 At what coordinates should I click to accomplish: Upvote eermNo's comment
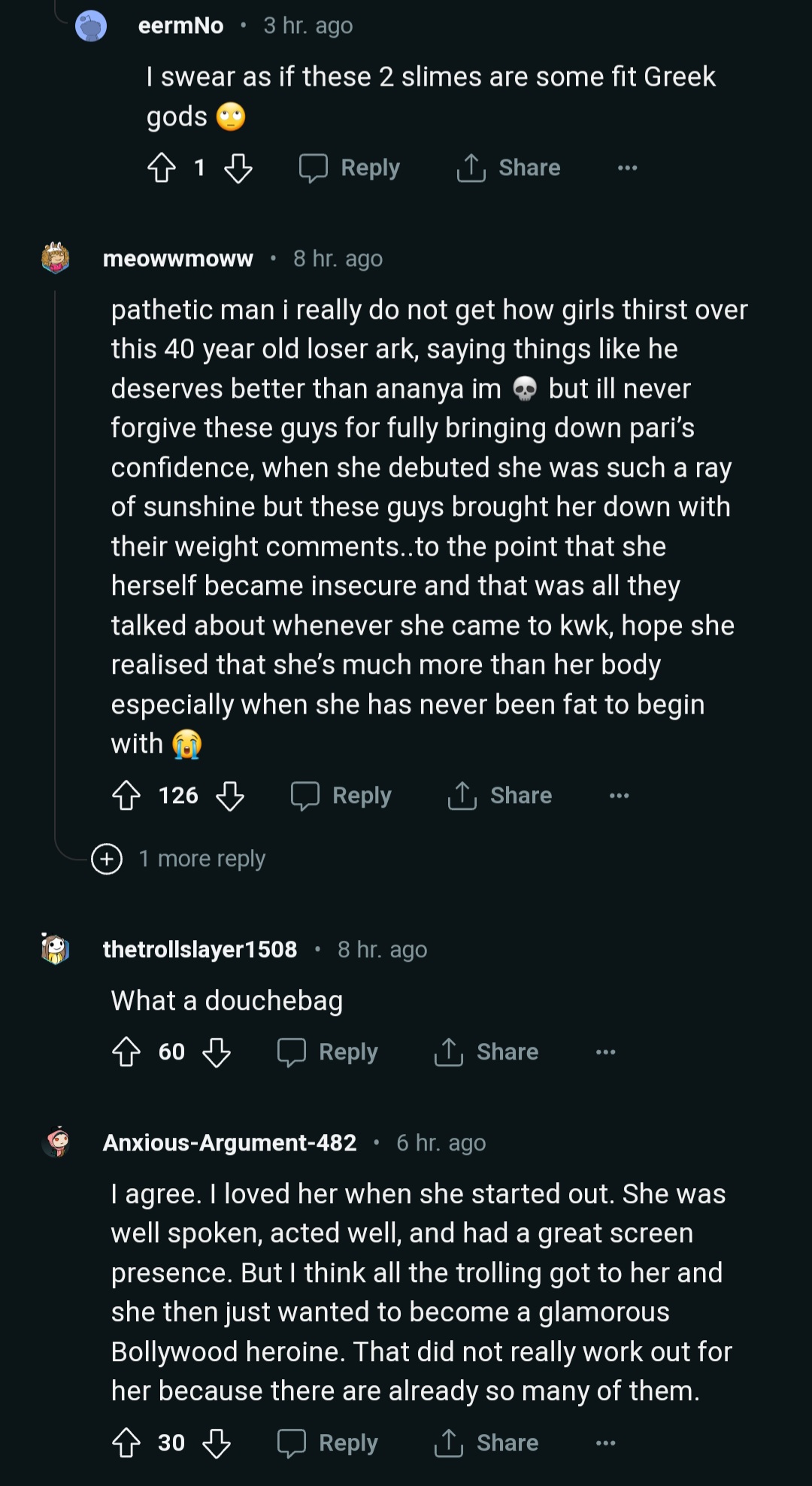[162, 168]
